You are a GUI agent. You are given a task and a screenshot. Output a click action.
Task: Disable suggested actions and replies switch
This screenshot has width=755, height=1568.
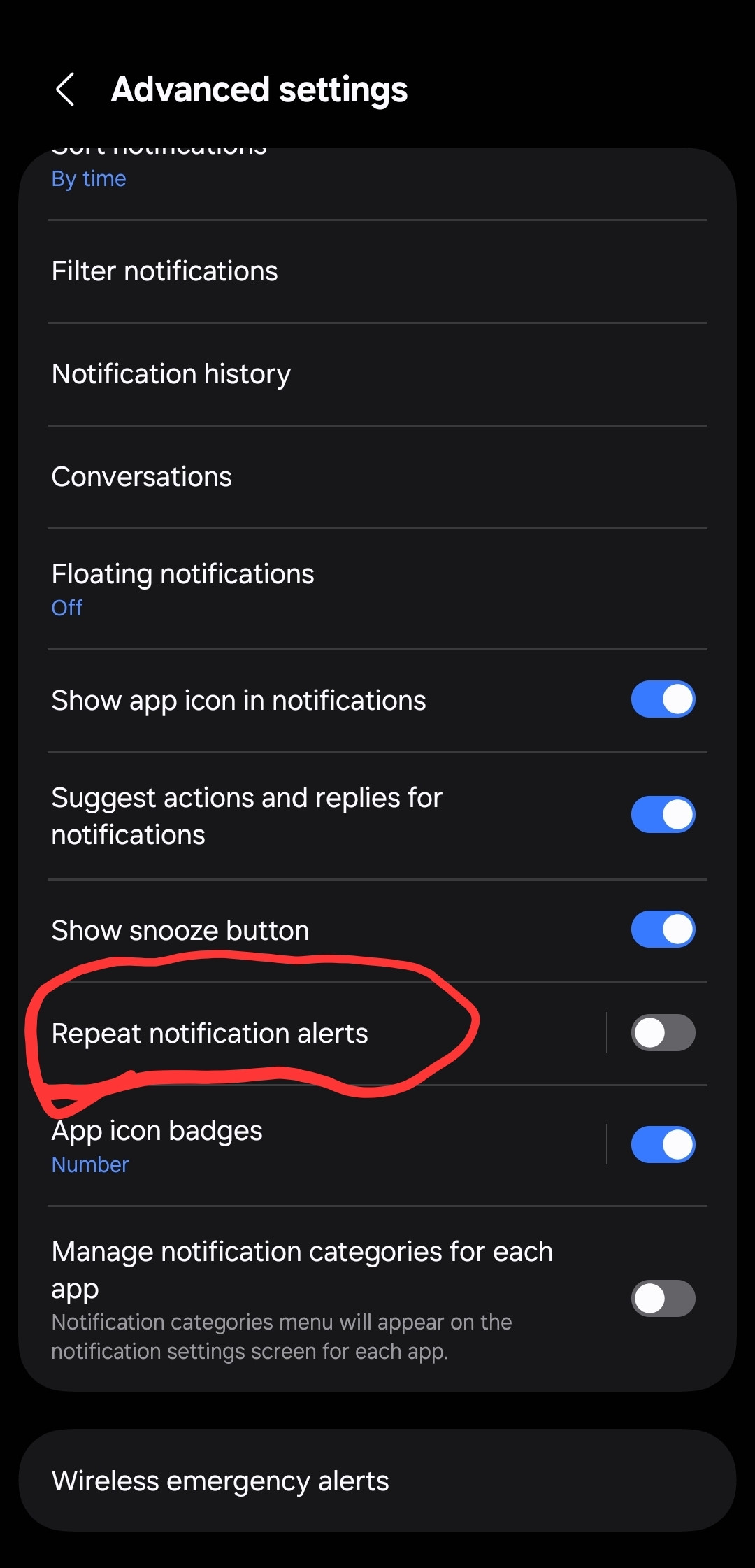pyautogui.click(x=662, y=815)
